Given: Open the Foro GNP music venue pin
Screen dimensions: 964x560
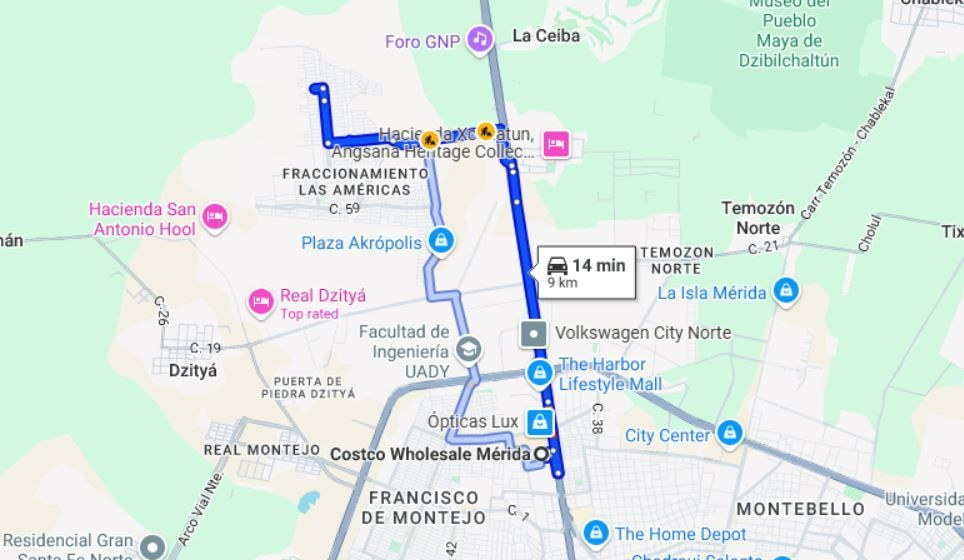Looking at the screenshot, I should click(480, 40).
